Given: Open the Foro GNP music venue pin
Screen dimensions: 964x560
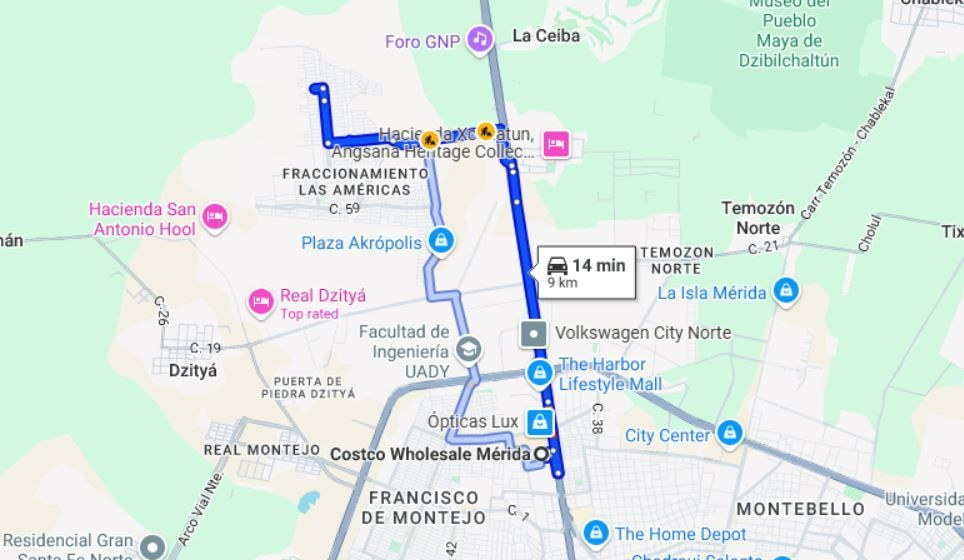Looking at the screenshot, I should click(480, 40).
